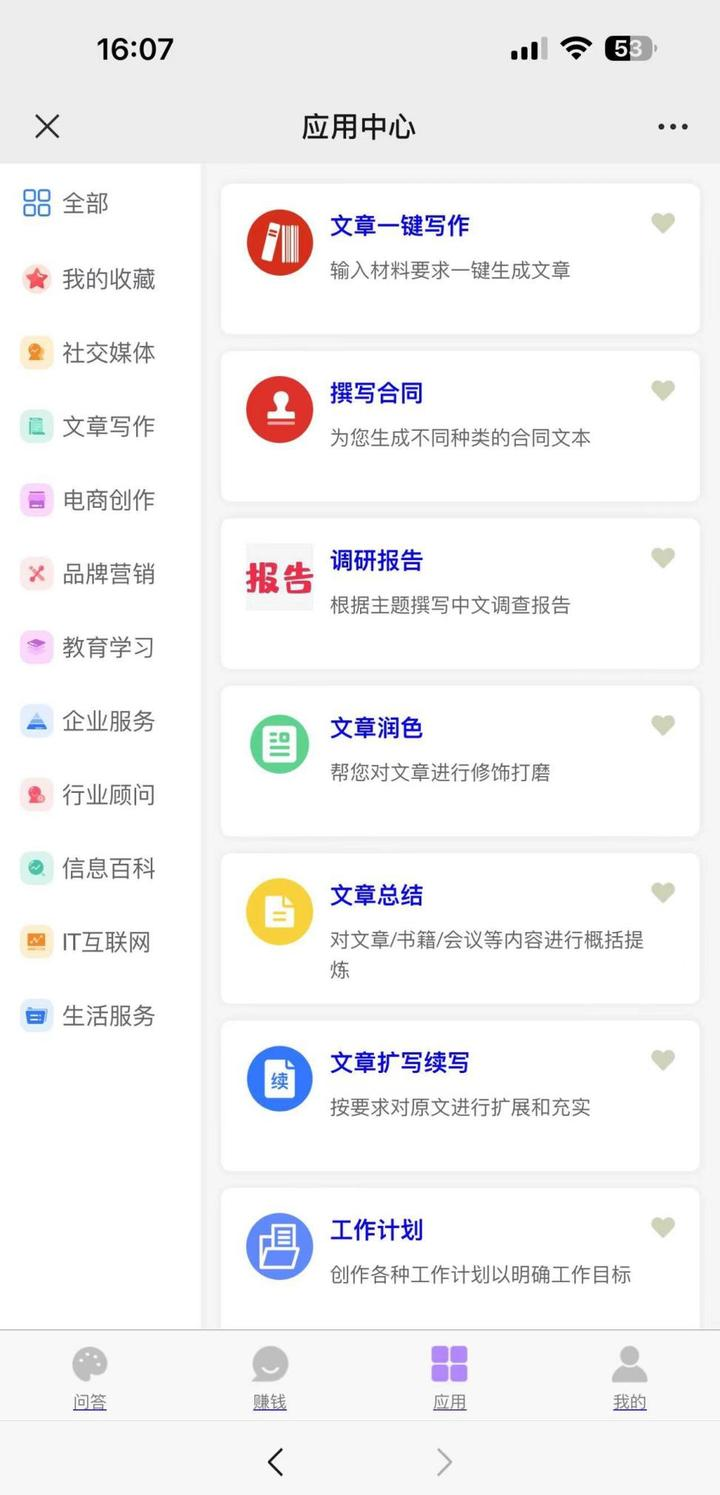Switch to the 社交媒体 category
Image resolution: width=720 pixels, height=1495 pixels.
click(90, 352)
